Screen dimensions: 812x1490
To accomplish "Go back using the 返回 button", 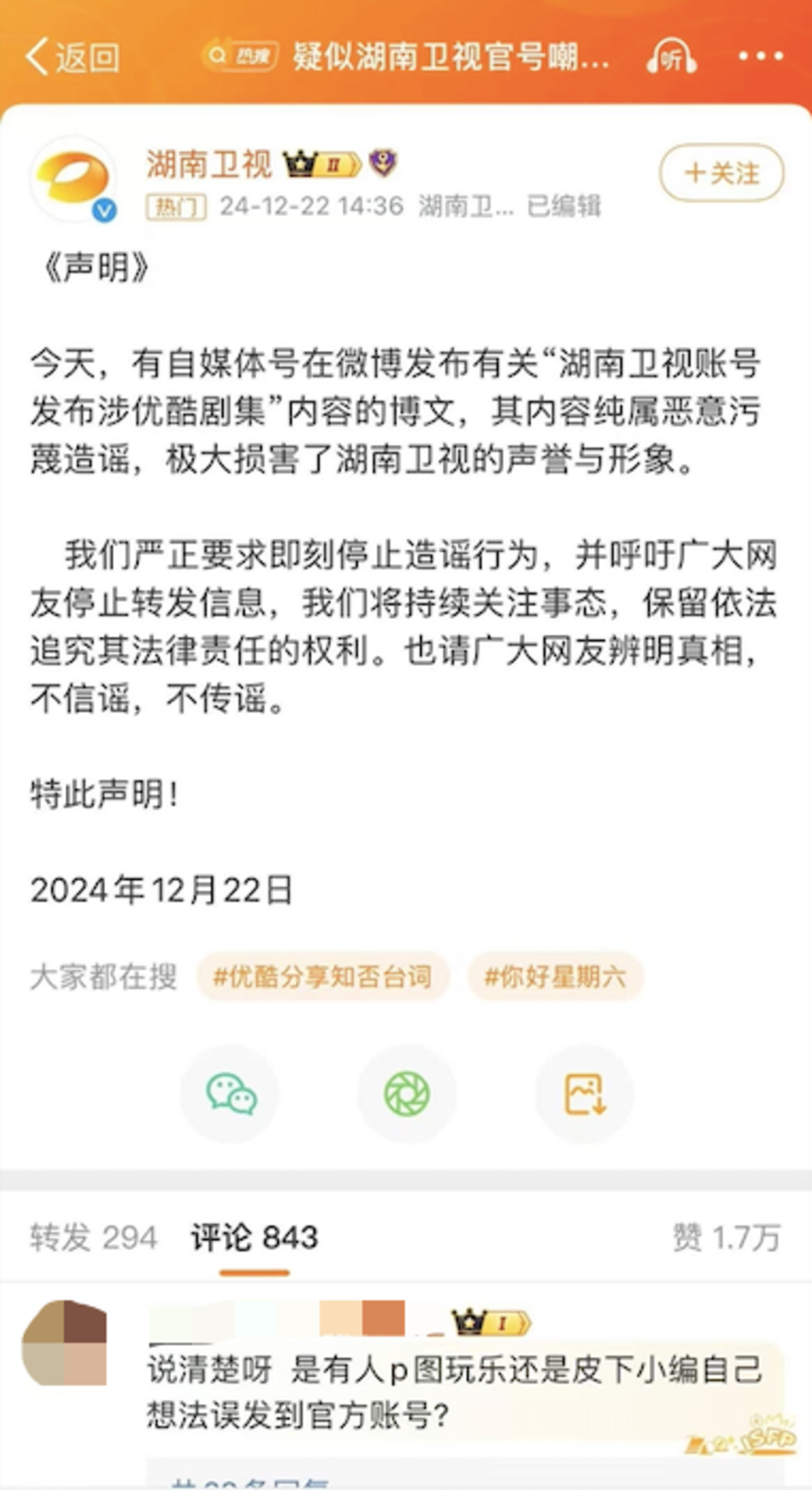I will coord(72,57).
